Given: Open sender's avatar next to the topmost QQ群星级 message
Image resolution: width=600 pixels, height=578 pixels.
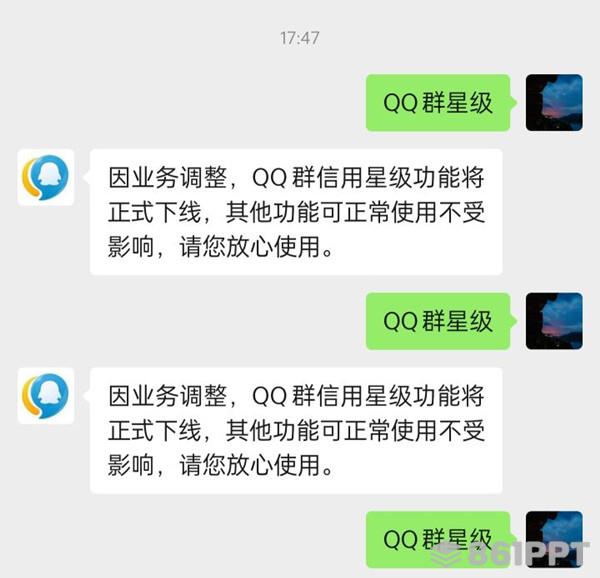Looking at the screenshot, I should (x=553, y=102).
